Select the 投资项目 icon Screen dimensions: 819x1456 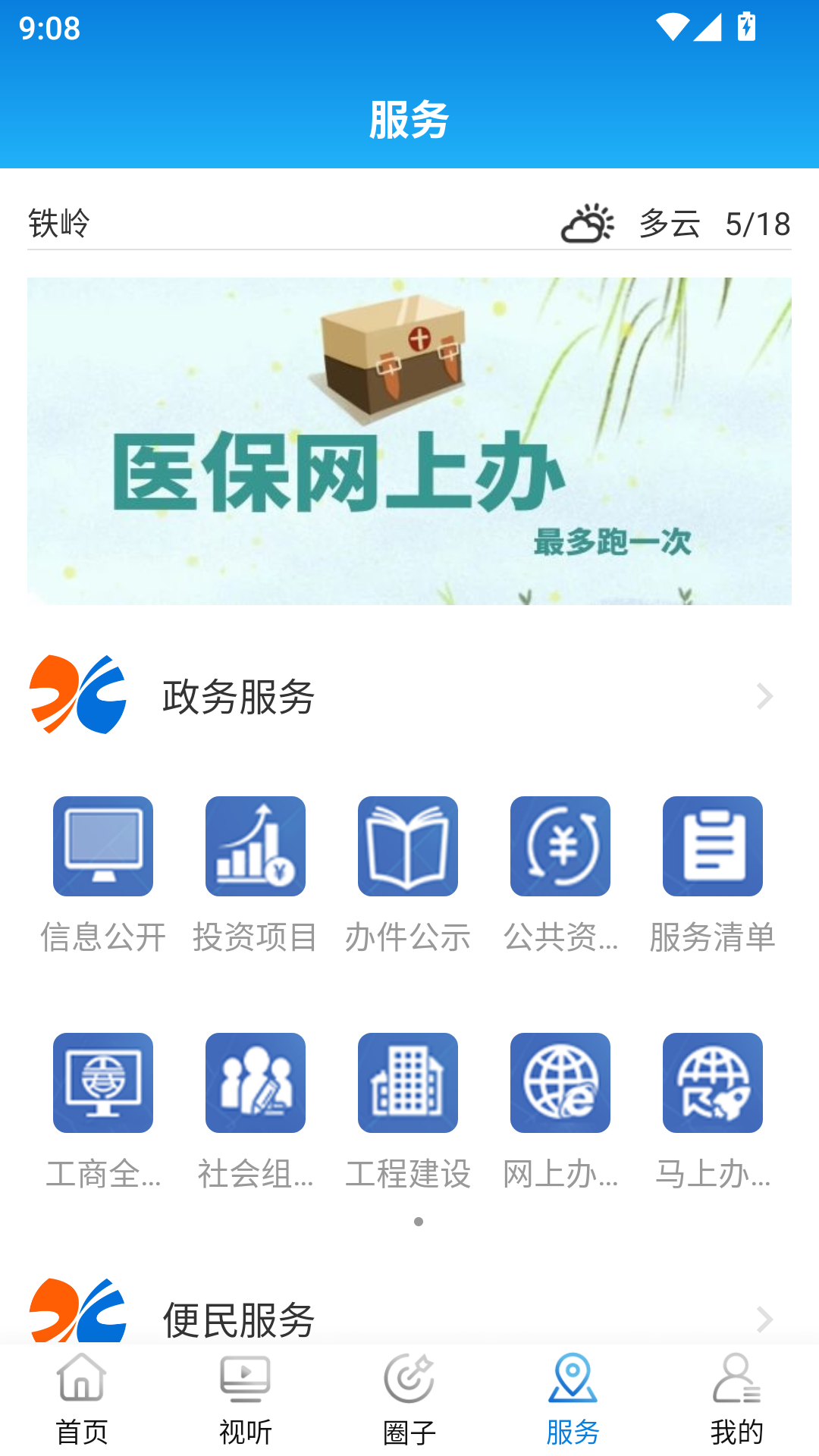coord(255,846)
